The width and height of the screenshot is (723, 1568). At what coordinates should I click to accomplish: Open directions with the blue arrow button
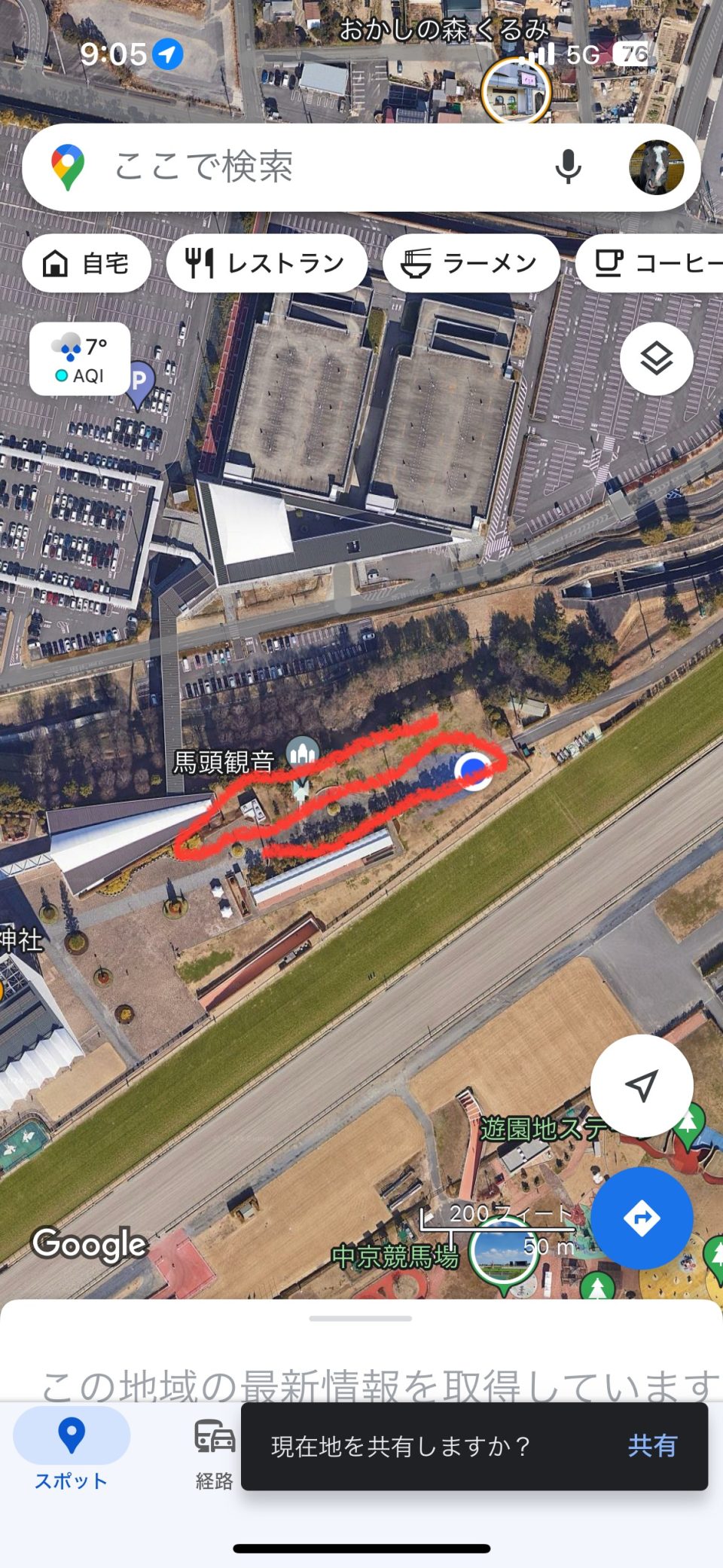point(641,1218)
